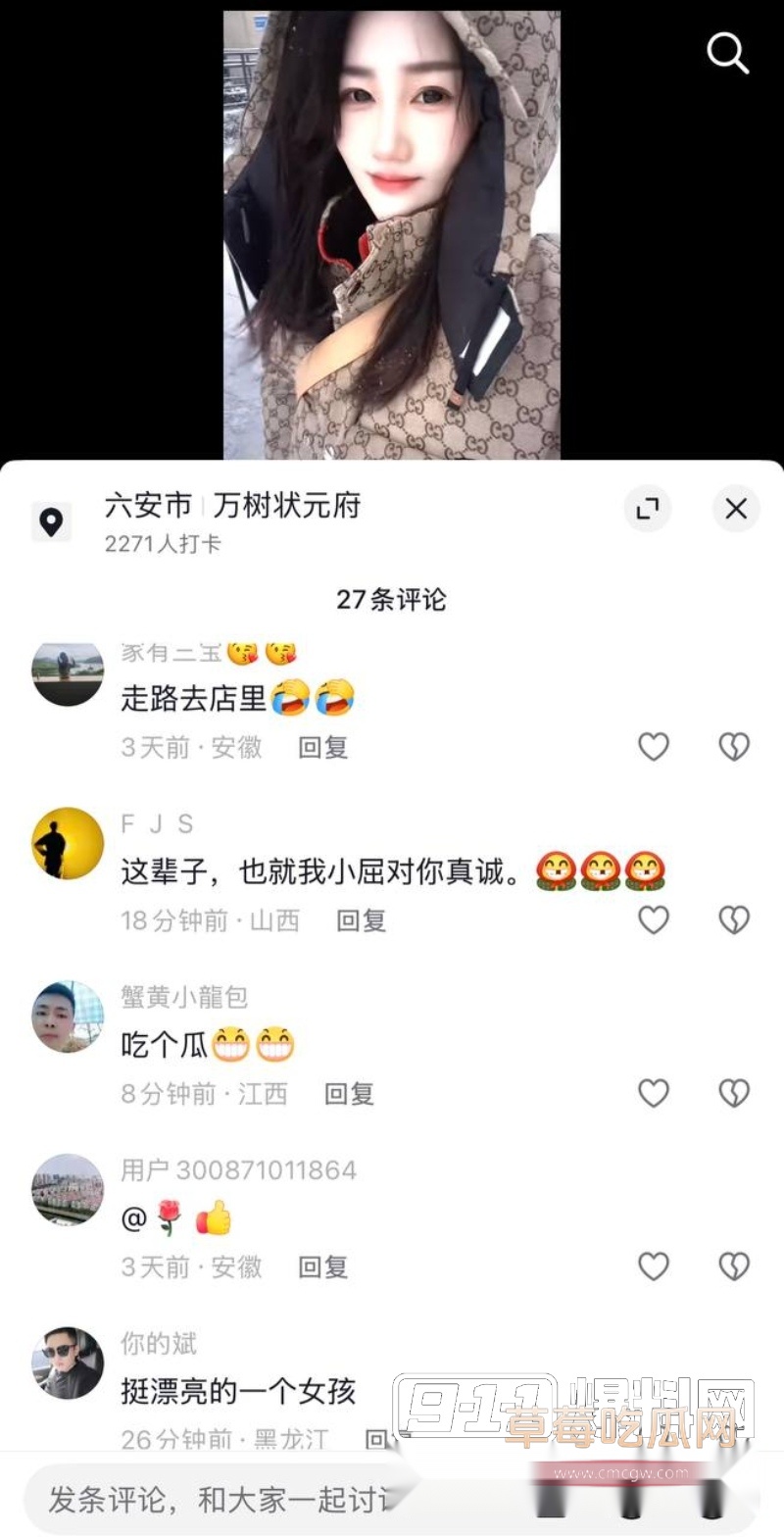
Task: Expand the comments panel to full screen
Action: pos(648,508)
